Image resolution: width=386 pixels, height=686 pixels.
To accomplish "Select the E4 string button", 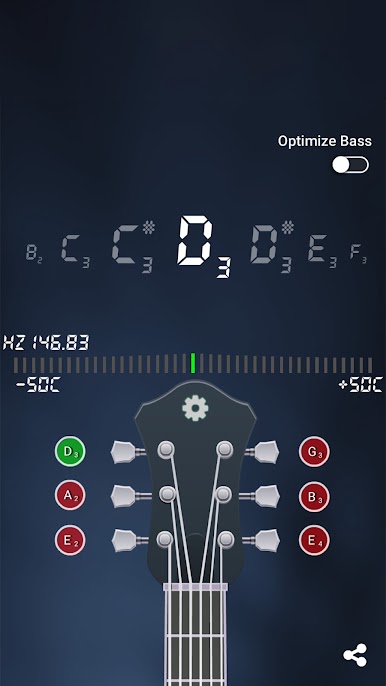I will (314, 540).
